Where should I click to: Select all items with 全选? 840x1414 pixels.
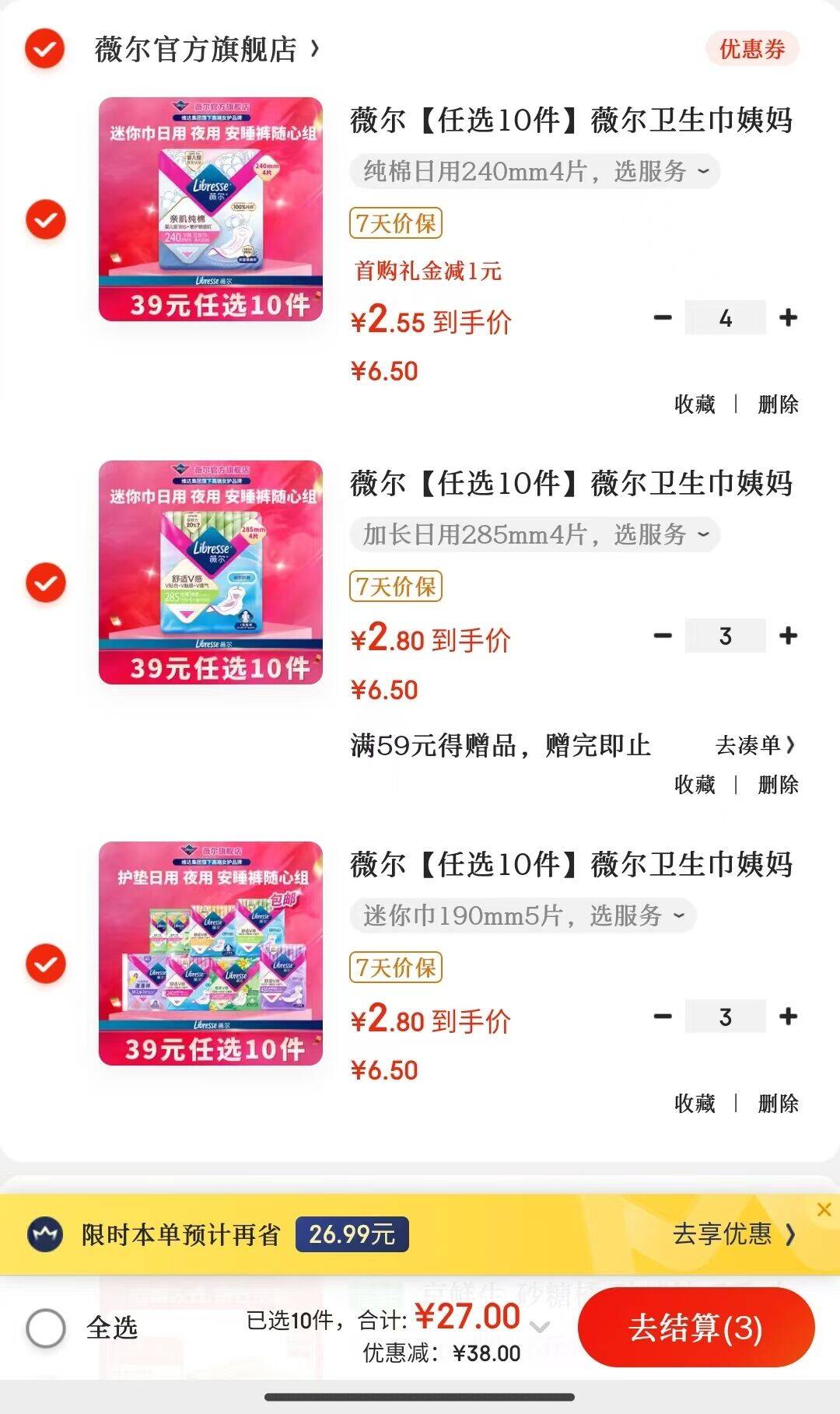[x=46, y=1328]
